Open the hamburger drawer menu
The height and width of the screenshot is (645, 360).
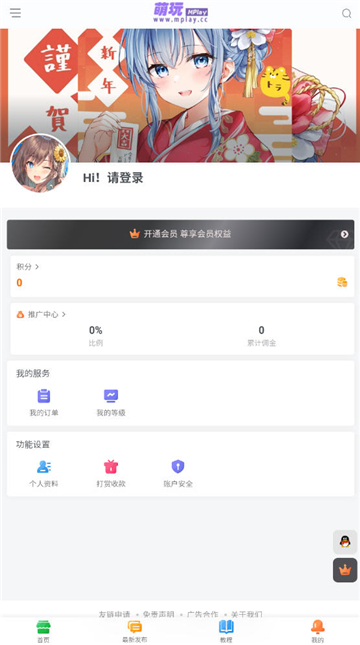[15, 13]
